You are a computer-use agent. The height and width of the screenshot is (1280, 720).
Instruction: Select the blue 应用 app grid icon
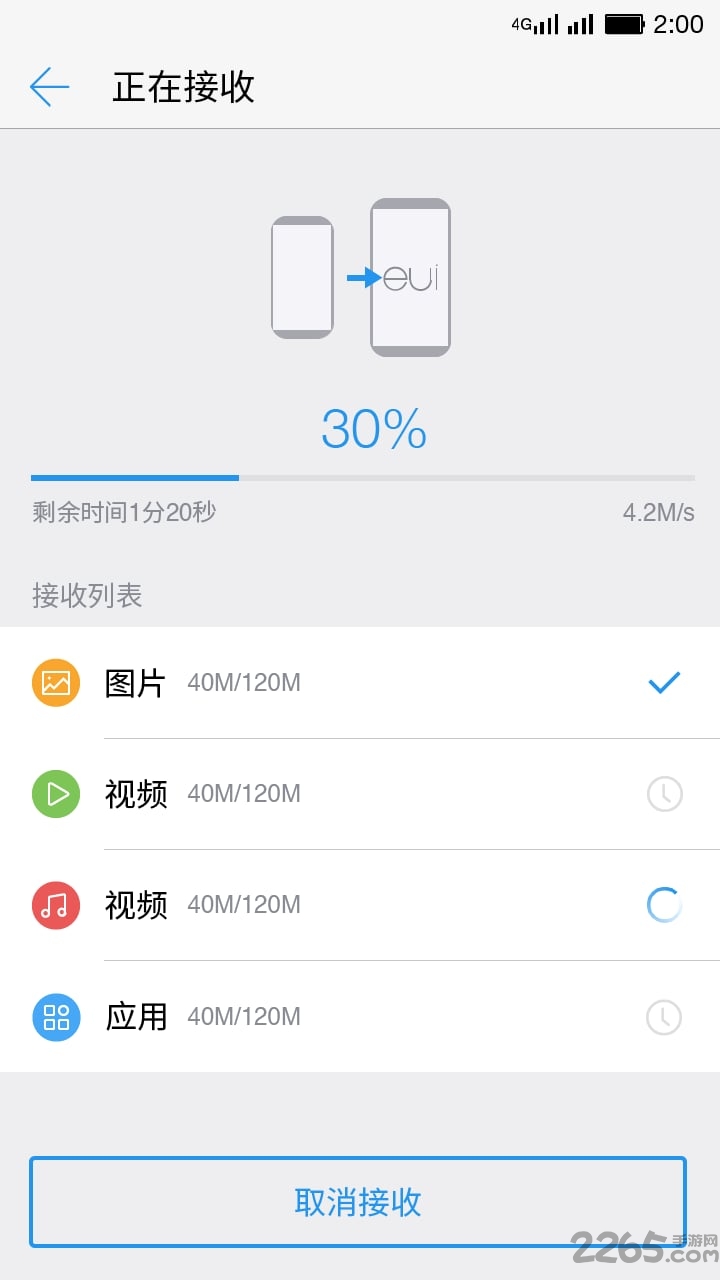tap(55, 1017)
